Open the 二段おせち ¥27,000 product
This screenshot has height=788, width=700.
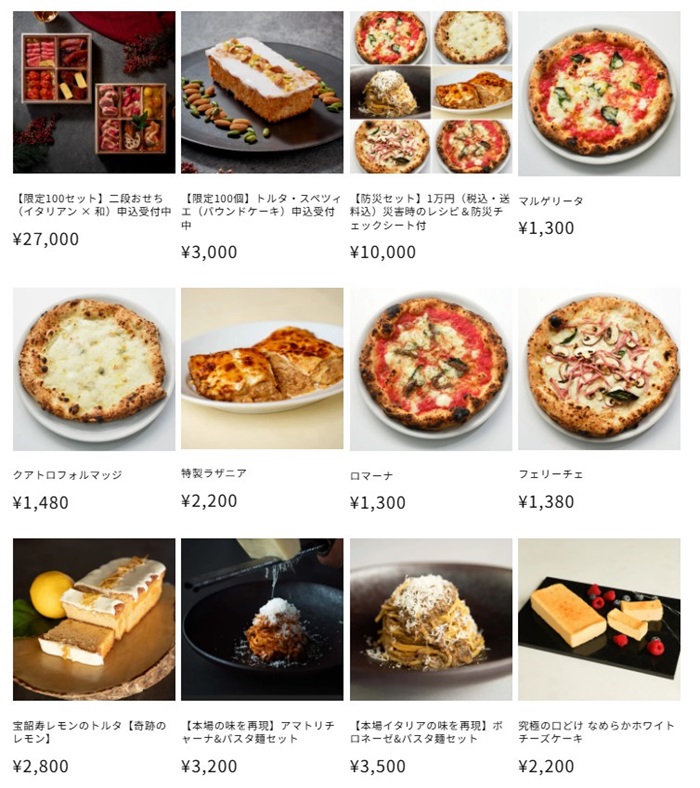[94, 93]
